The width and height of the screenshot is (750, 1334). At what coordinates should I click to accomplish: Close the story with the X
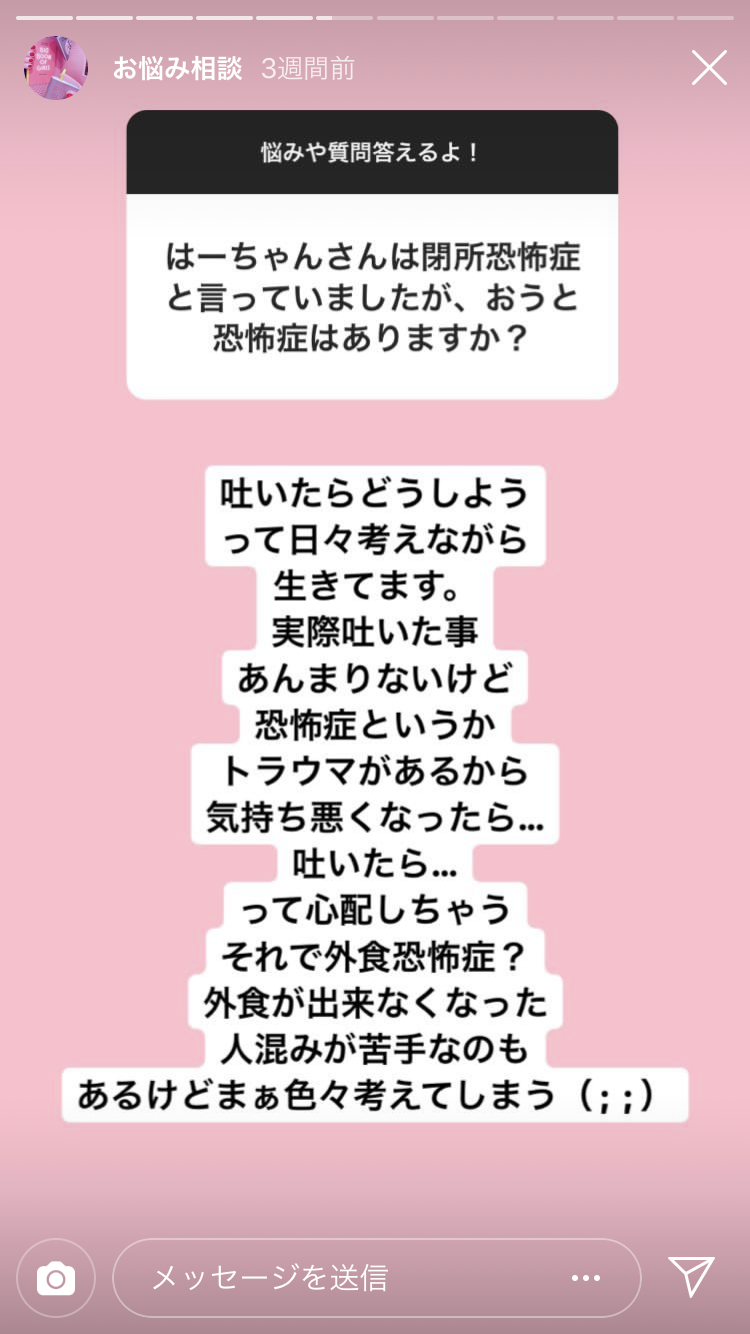[709, 68]
